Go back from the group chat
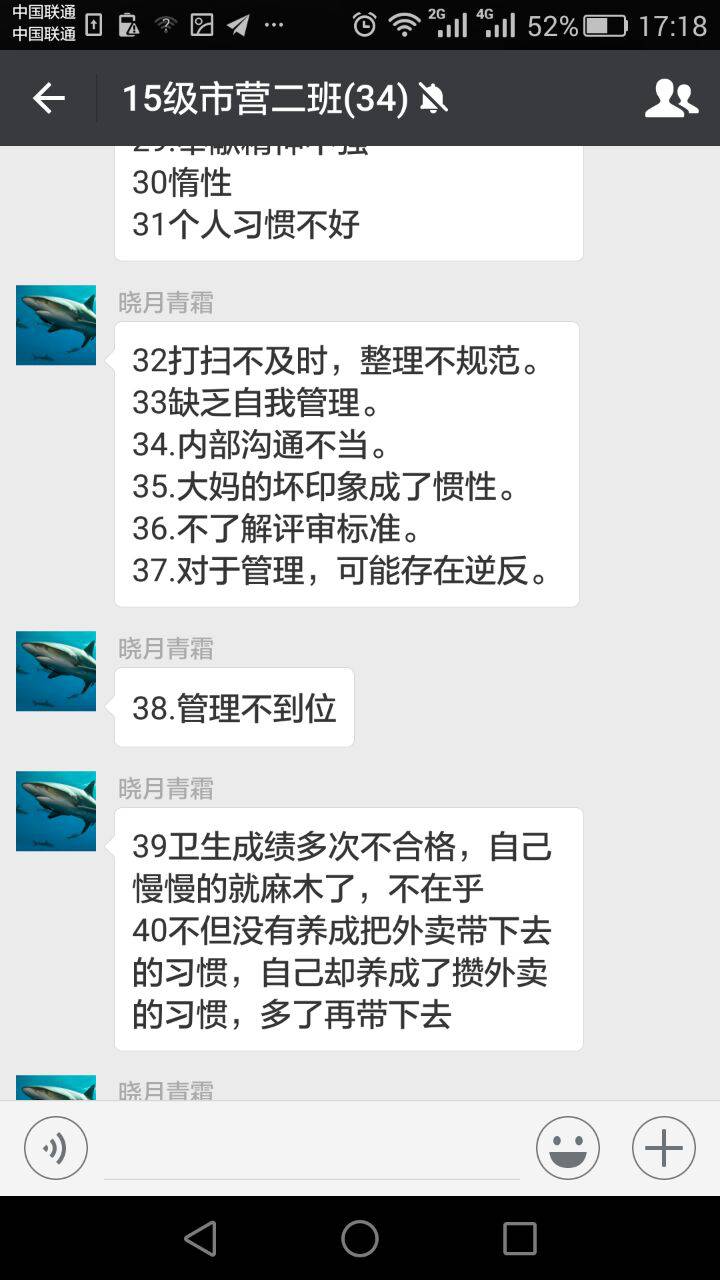This screenshot has height=1280, width=720. [48, 98]
